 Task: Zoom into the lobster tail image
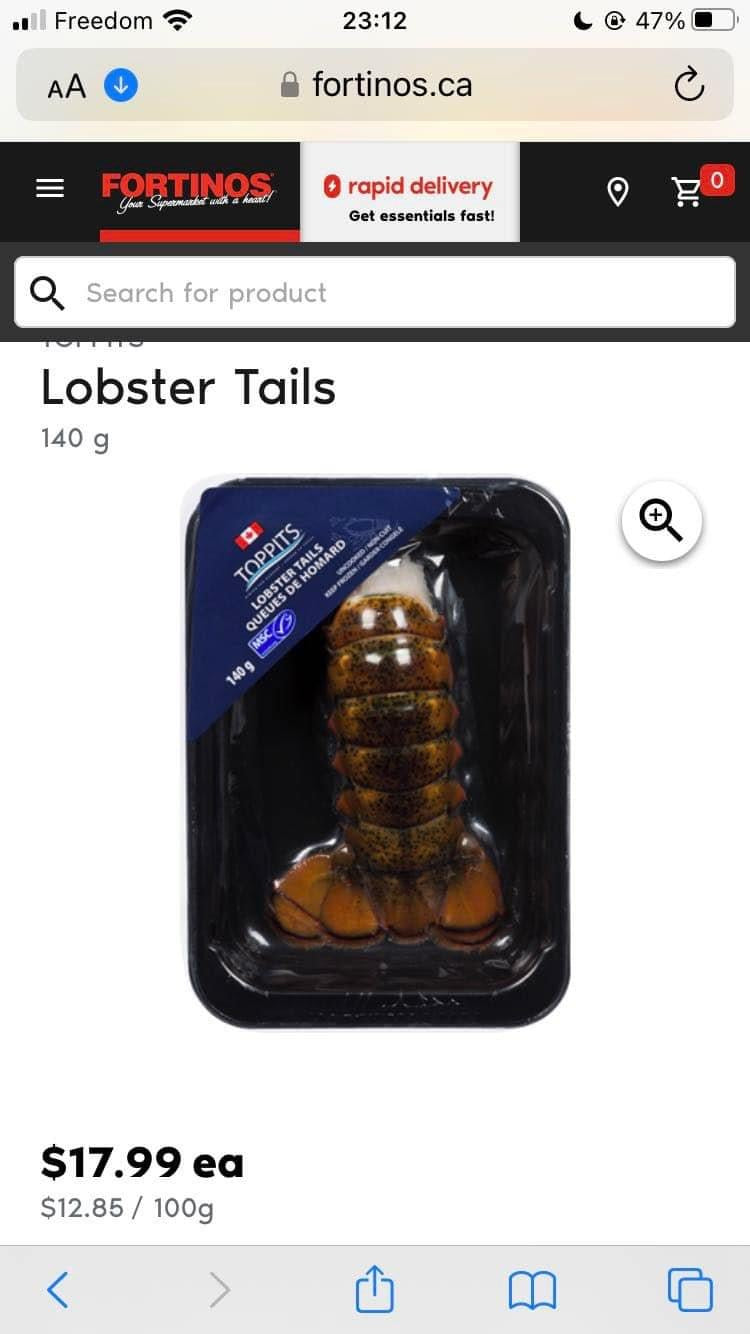[661, 521]
